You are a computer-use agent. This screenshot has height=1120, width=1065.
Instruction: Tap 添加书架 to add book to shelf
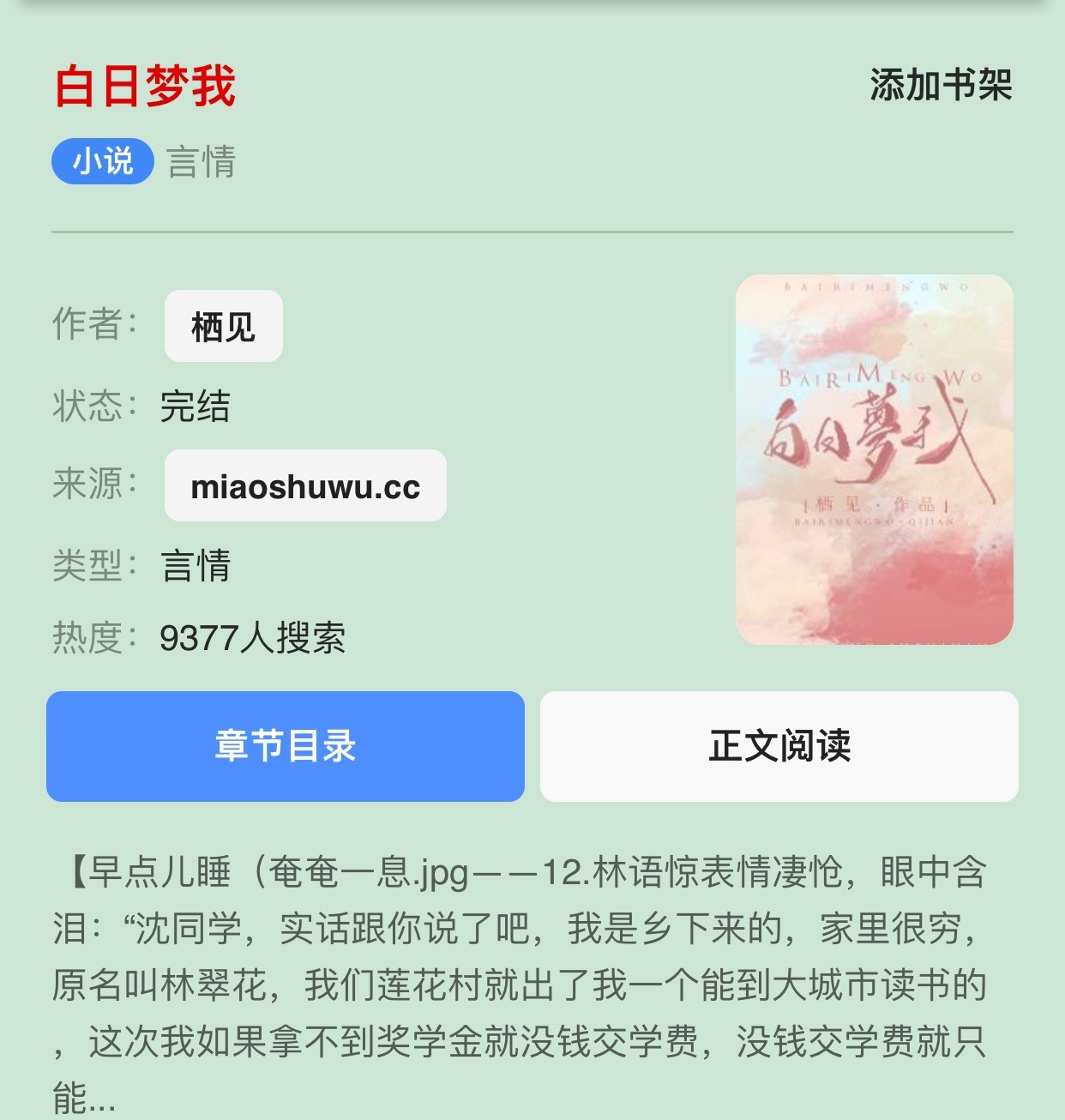[941, 85]
